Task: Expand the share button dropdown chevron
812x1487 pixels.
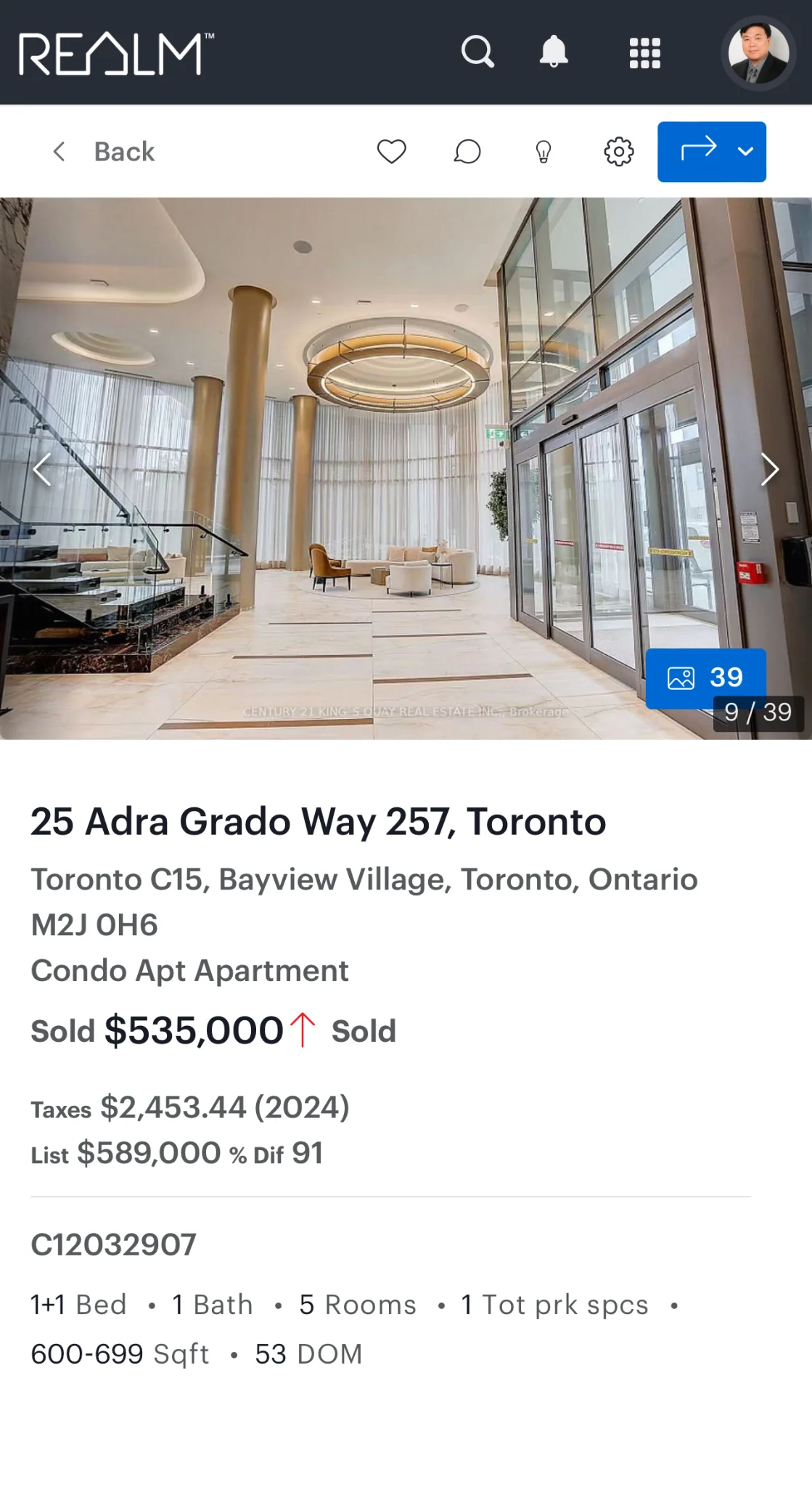Action: pyautogui.click(x=746, y=151)
